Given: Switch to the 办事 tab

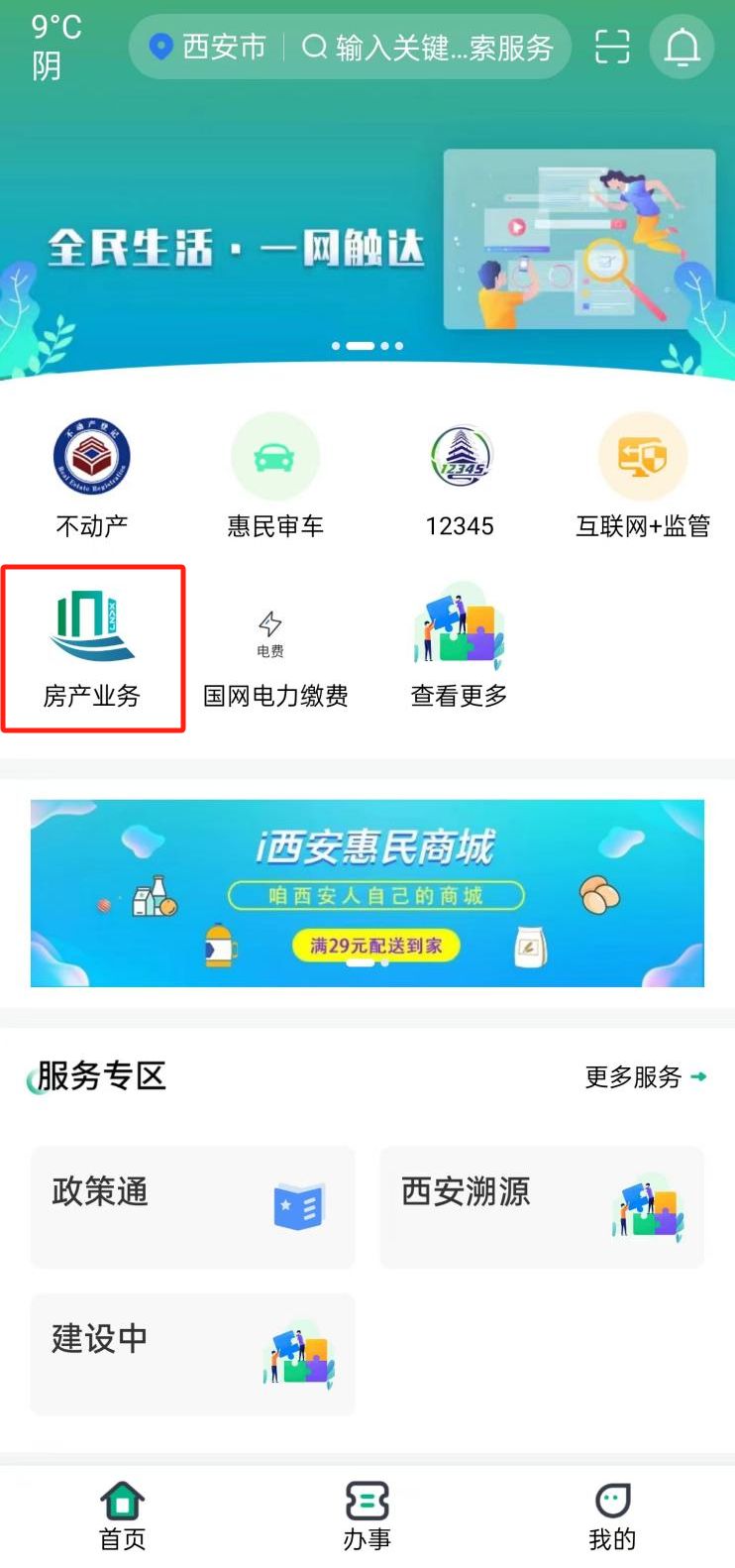Looking at the screenshot, I should pyautogui.click(x=367, y=1516).
